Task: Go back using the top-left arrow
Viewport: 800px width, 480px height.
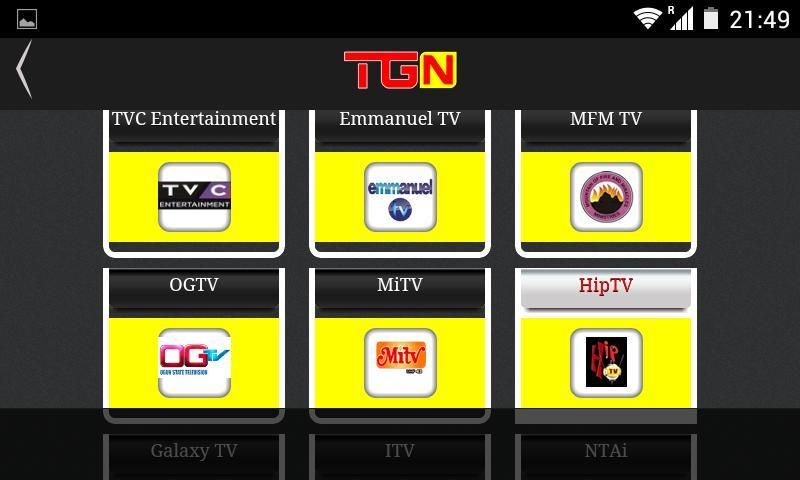Action: tap(24, 70)
